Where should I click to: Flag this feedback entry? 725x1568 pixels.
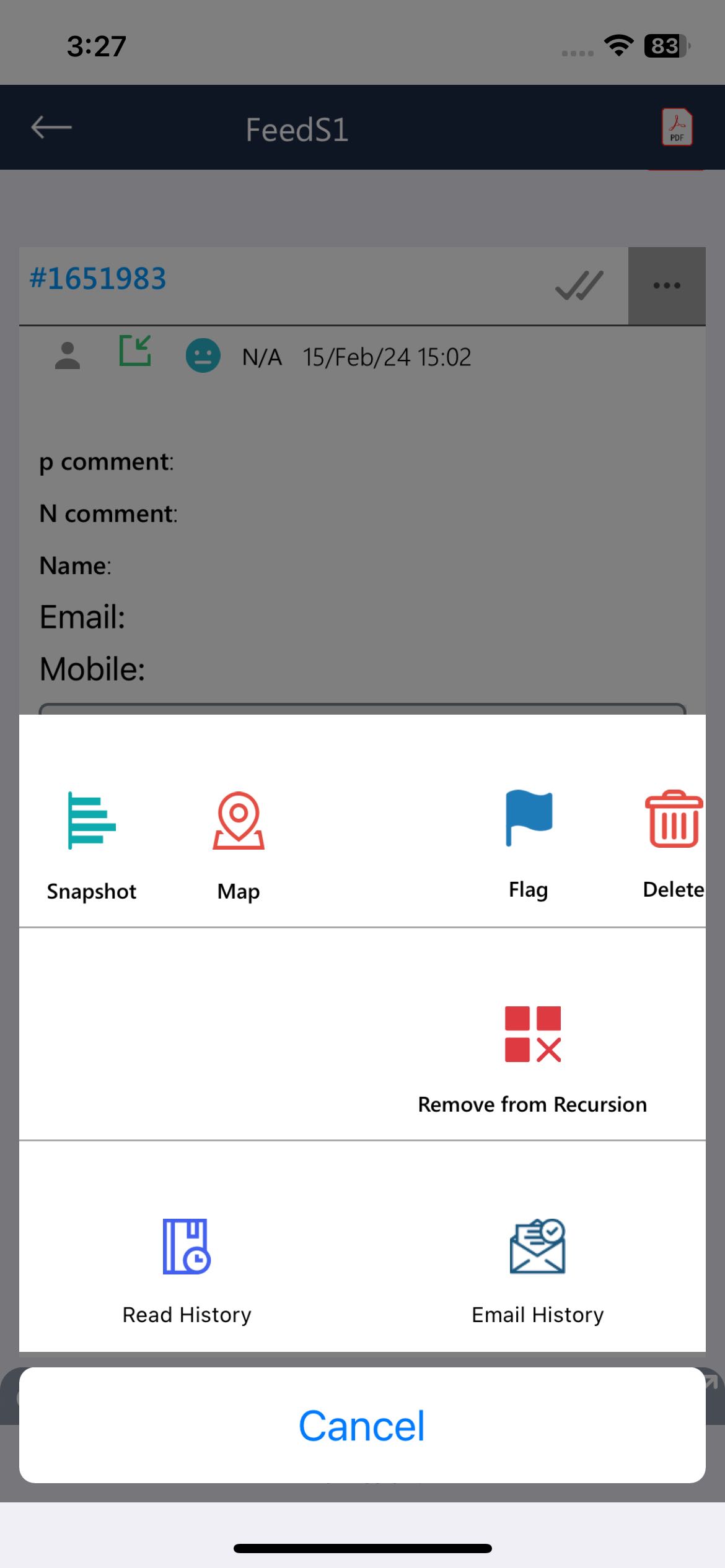(529, 842)
